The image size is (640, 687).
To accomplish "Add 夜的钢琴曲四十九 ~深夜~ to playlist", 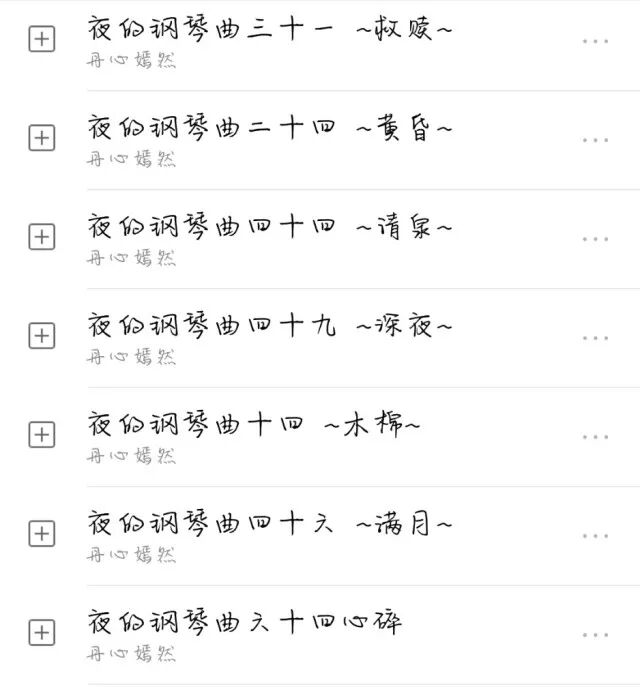I will pyautogui.click(x=41, y=336).
